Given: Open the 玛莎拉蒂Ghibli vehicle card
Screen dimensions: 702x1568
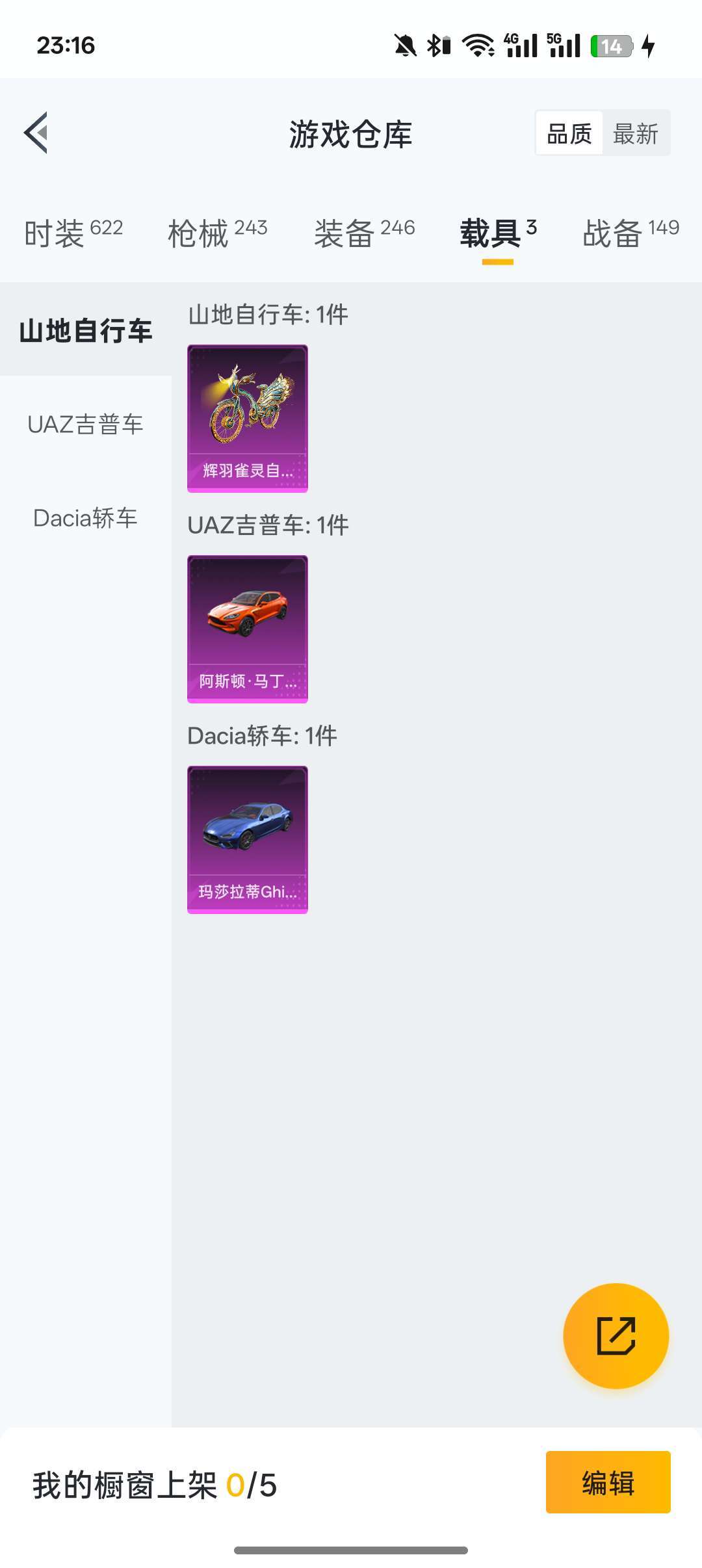Looking at the screenshot, I should point(248,839).
